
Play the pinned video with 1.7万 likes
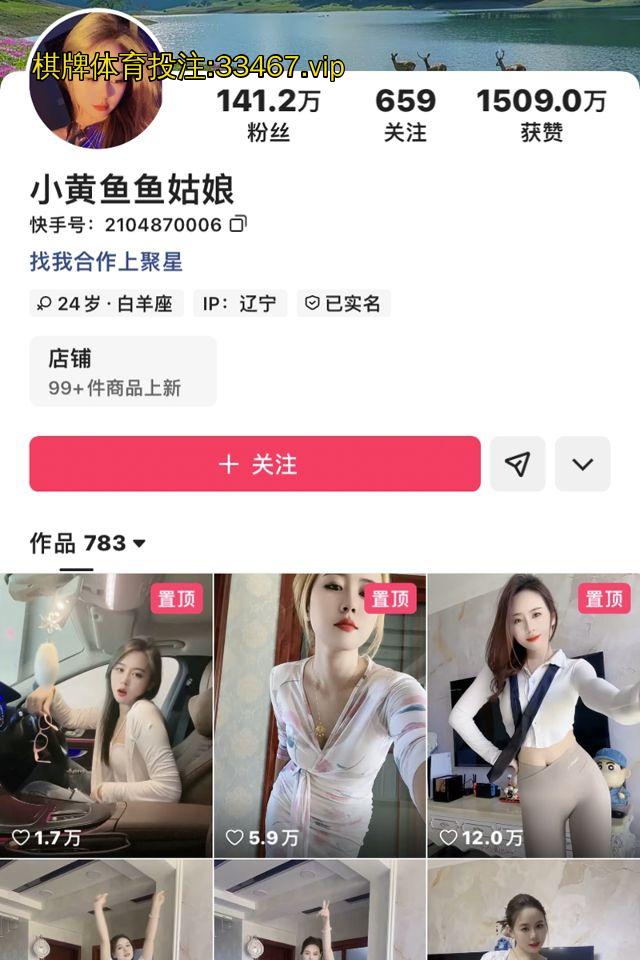pyautogui.click(x=106, y=715)
